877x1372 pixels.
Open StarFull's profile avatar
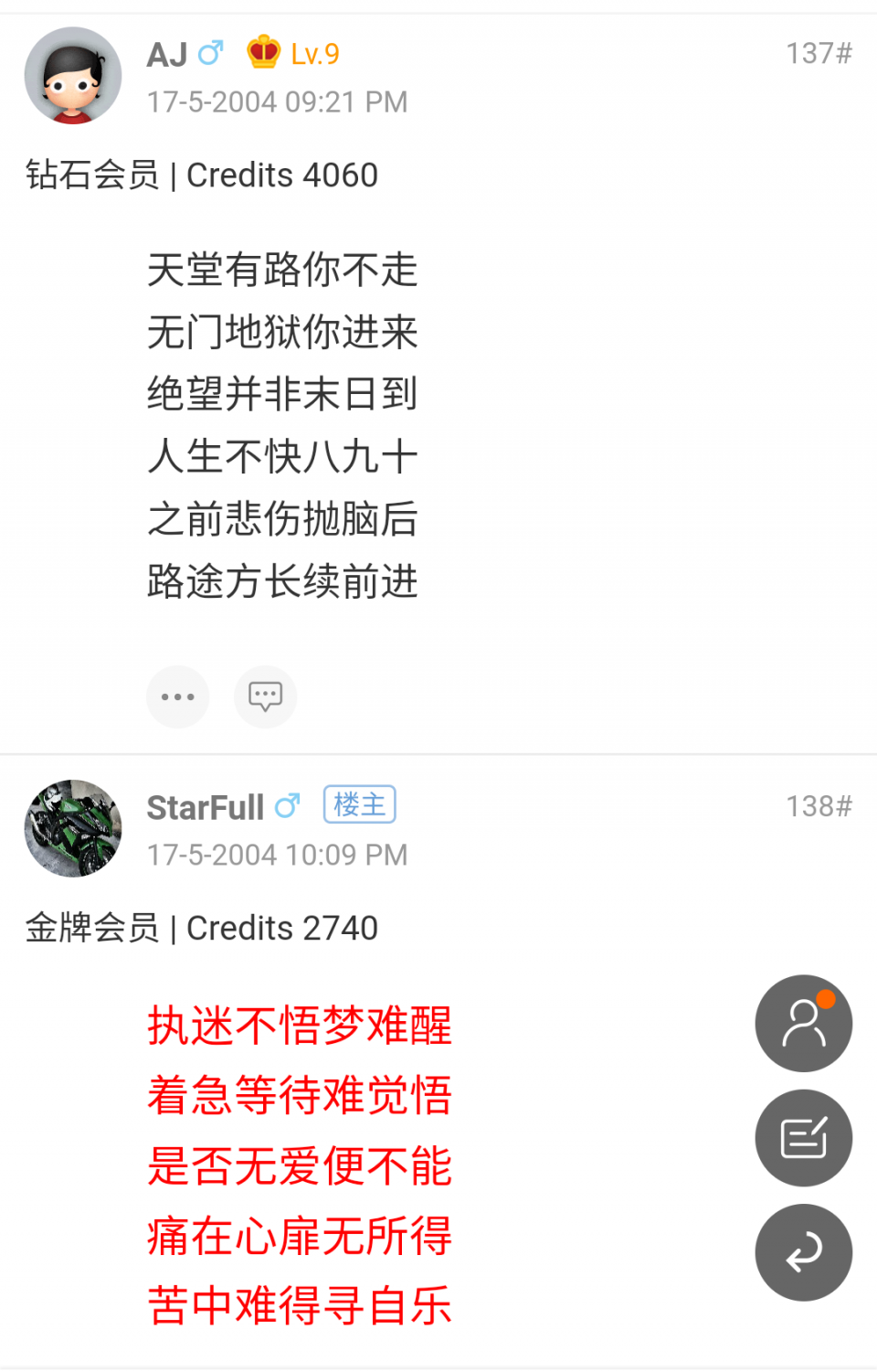73,828
